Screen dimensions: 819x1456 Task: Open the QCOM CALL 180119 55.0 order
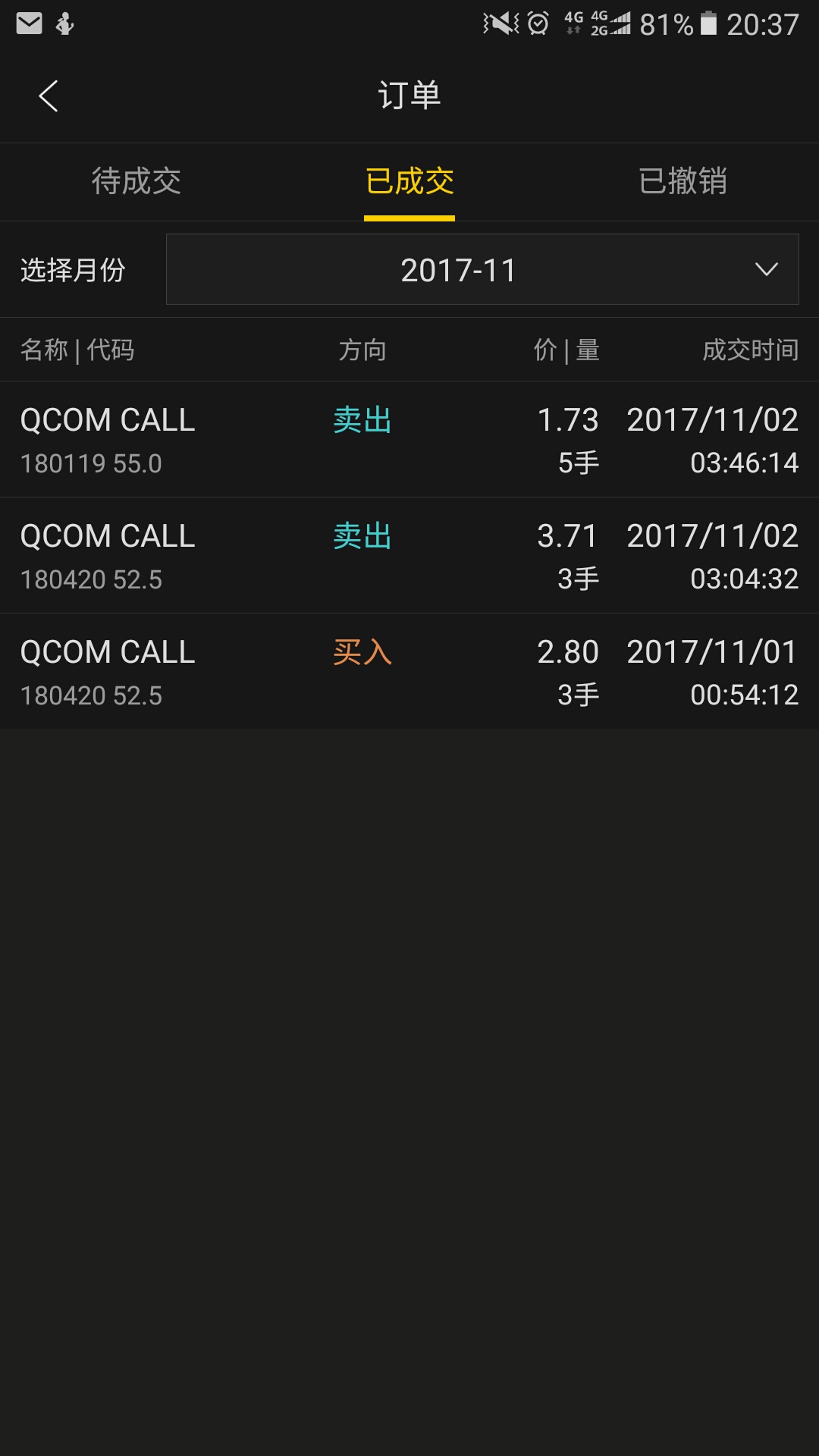click(x=409, y=440)
